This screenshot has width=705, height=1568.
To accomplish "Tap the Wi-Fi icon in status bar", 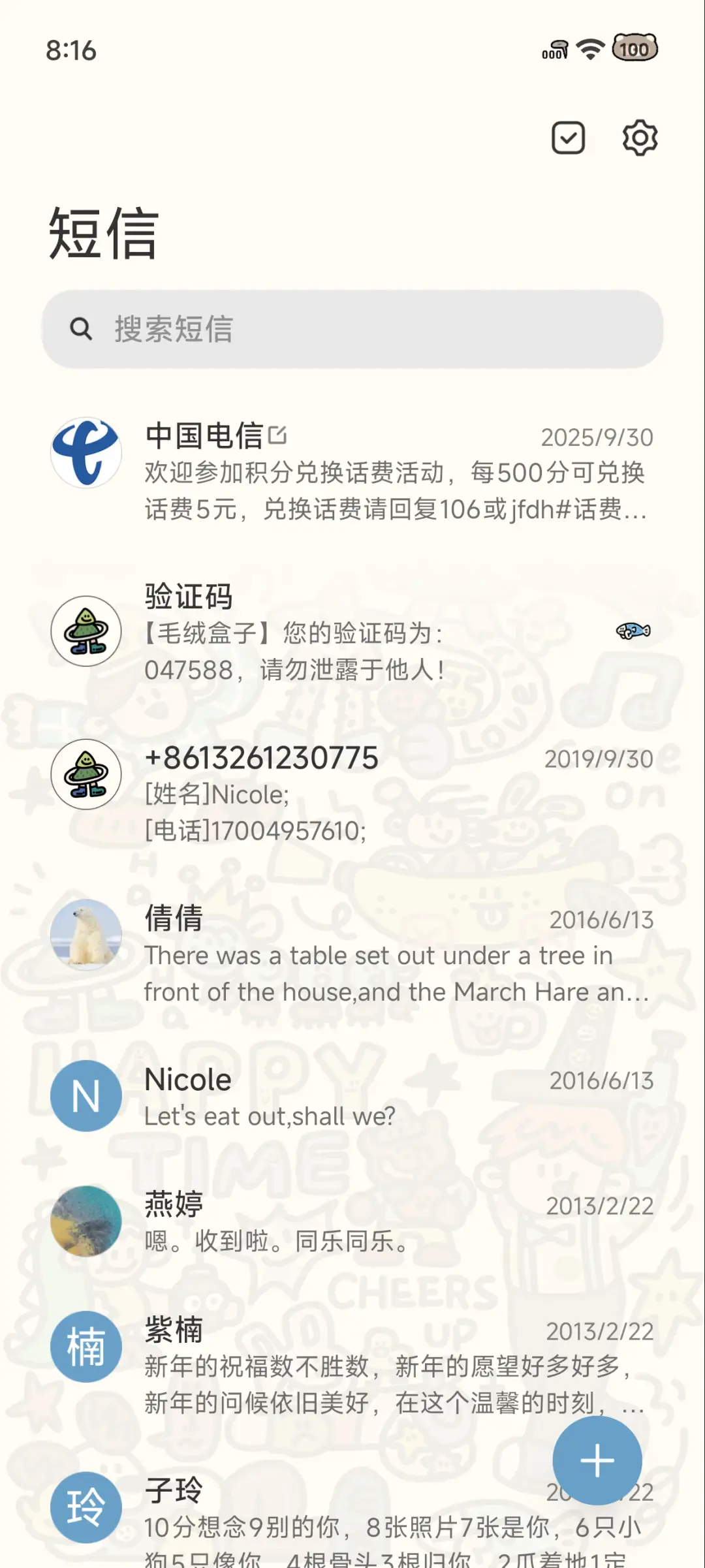I will 589,49.
